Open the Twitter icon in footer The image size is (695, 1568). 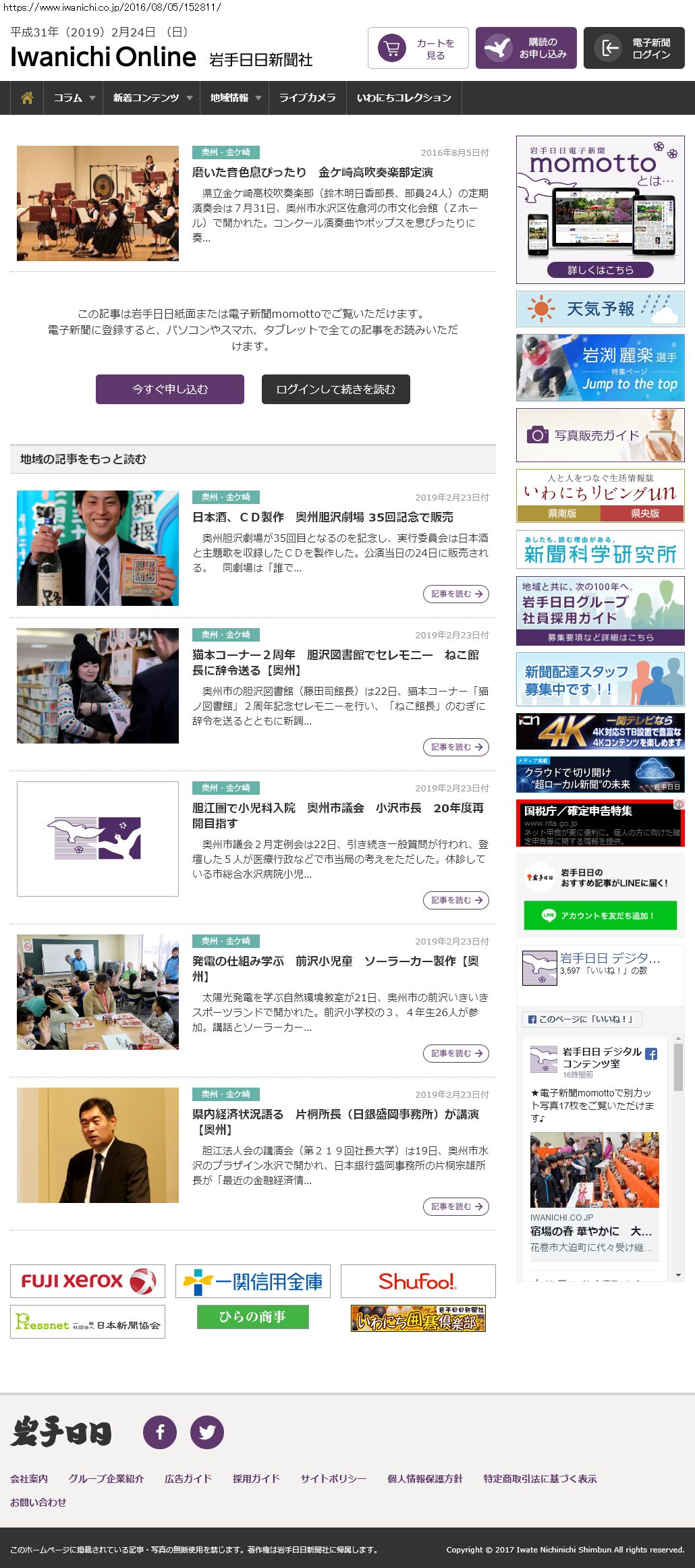coord(207,1432)
